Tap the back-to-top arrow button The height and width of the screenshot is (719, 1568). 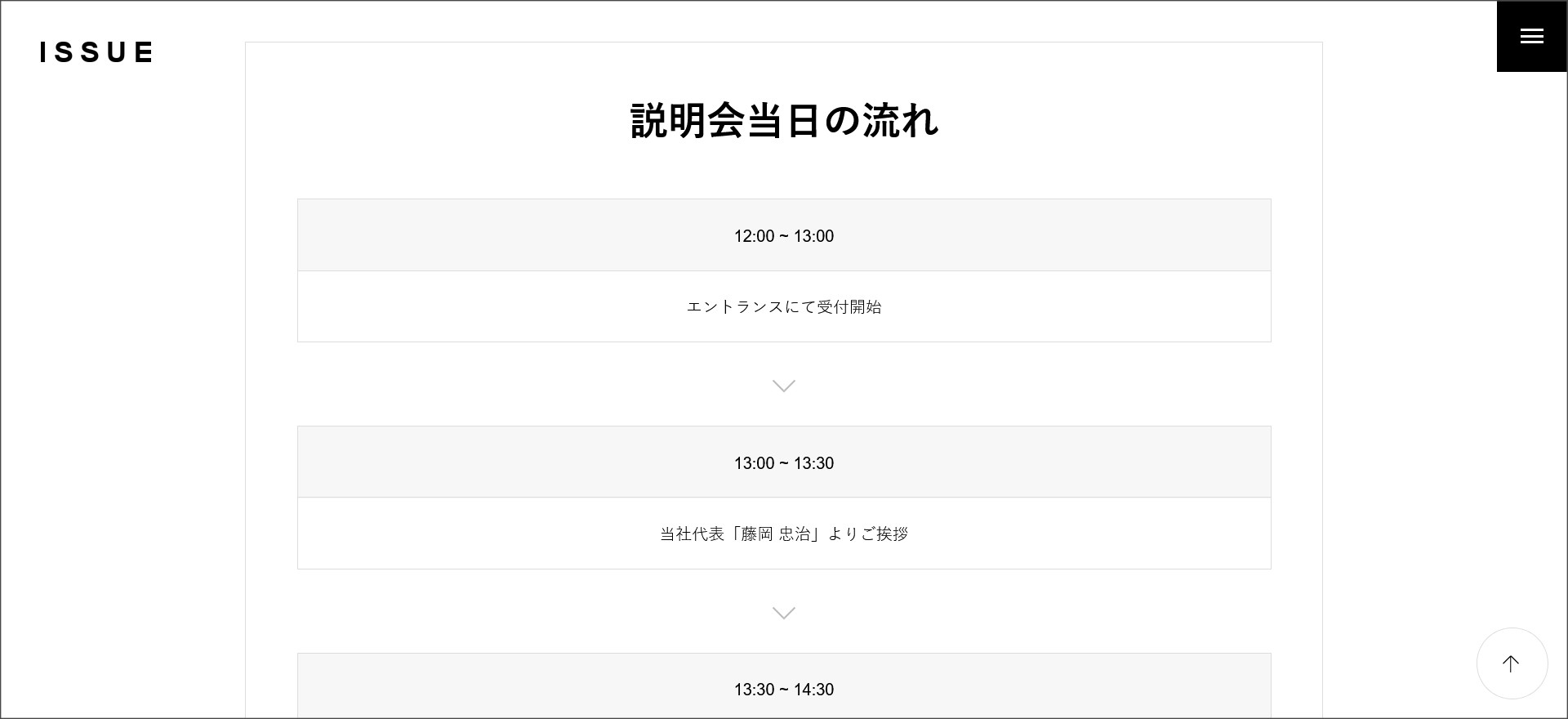point(1512,663)
